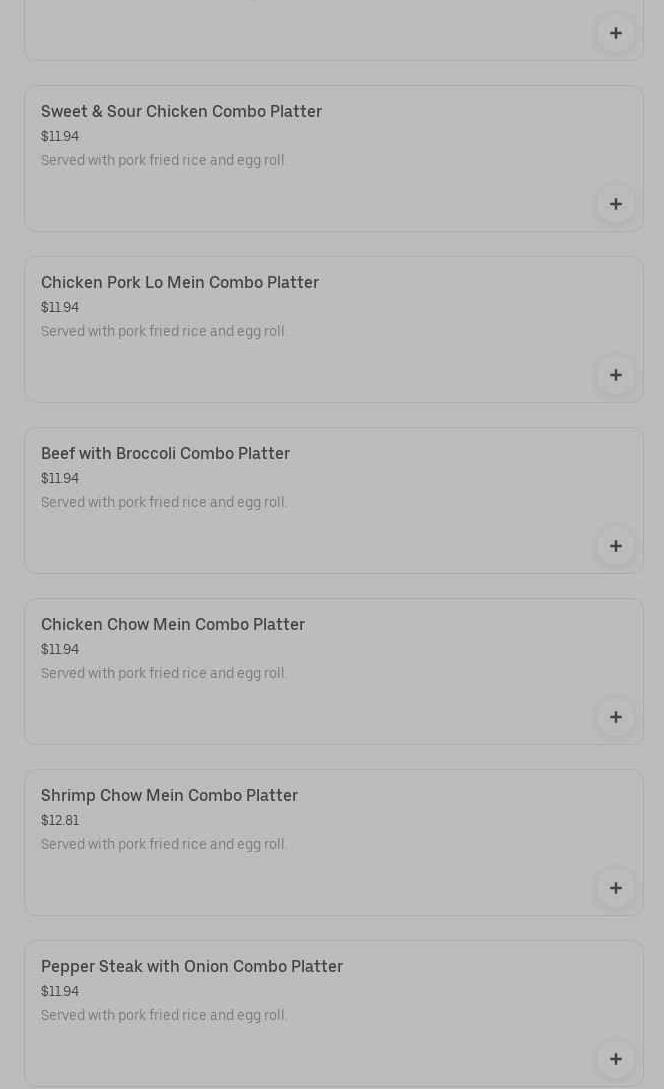Screen dimensions: 664x1089
Task: View Shrimp Chow Mein Combo Platter details
Action: pos(169,796)
